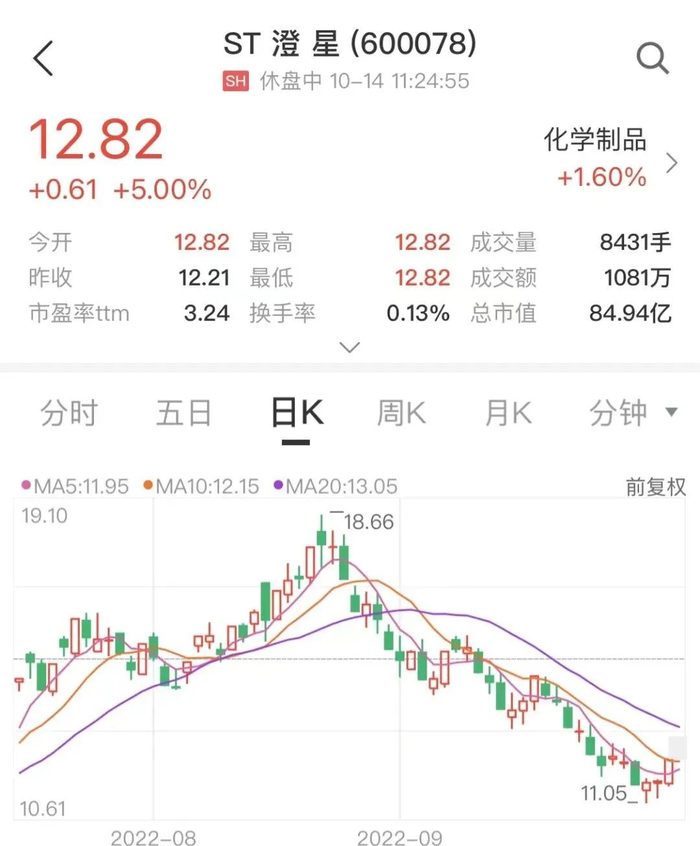700x846 pixels.
Task: Open the search magnifier icon
Action: tap(652, 59)
